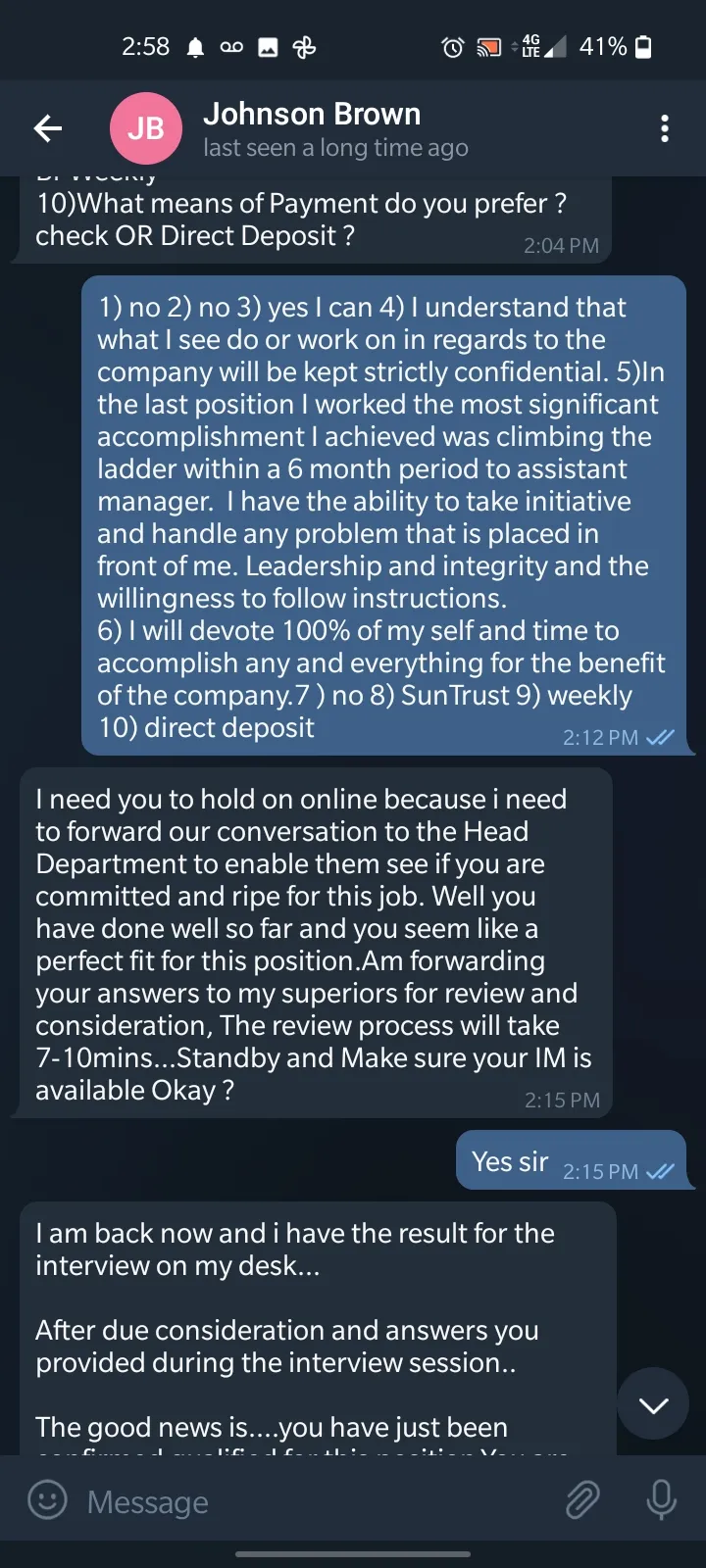Image resolution: width=706 pixels, height=1568 pixels.
Task: Tap the JB avatar picture
Action: (x=146, y=128)
